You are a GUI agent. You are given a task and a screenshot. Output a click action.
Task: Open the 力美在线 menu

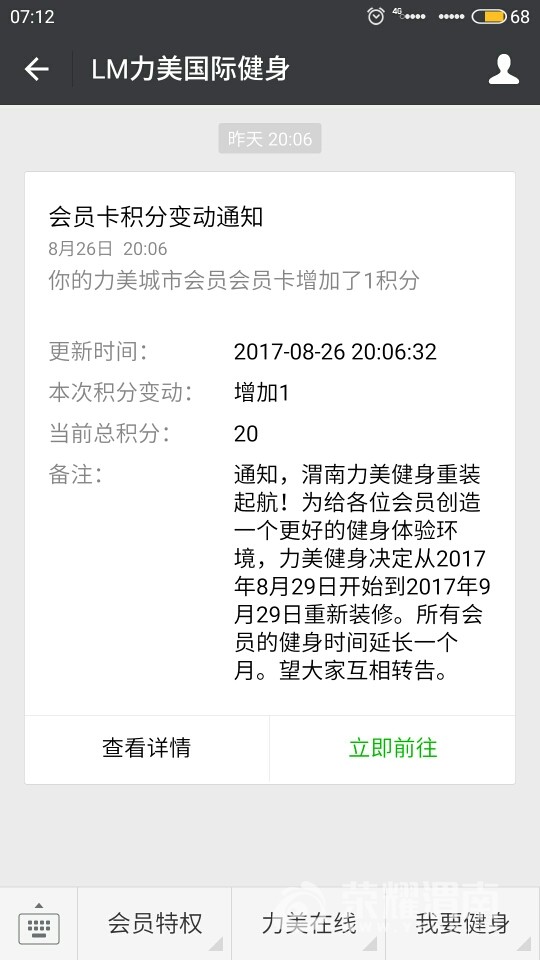309,923
